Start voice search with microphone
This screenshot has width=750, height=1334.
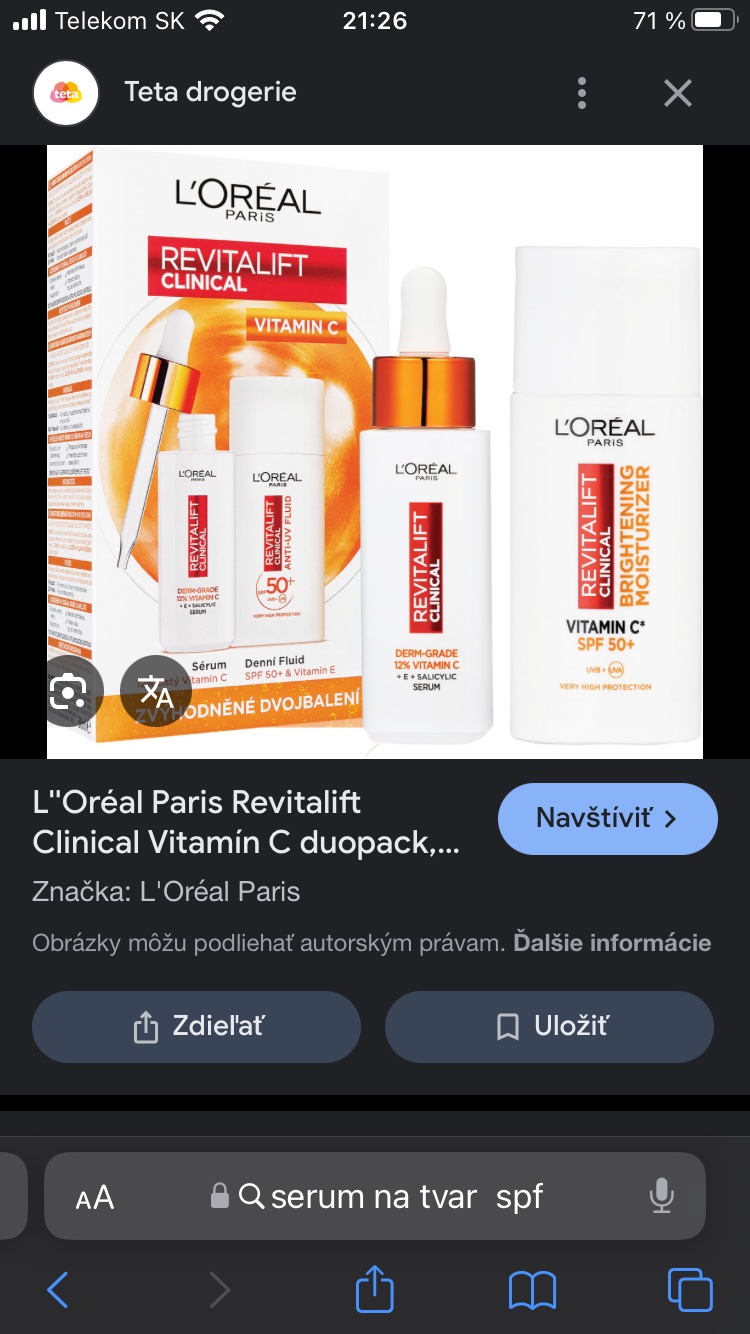(660, 1196)
